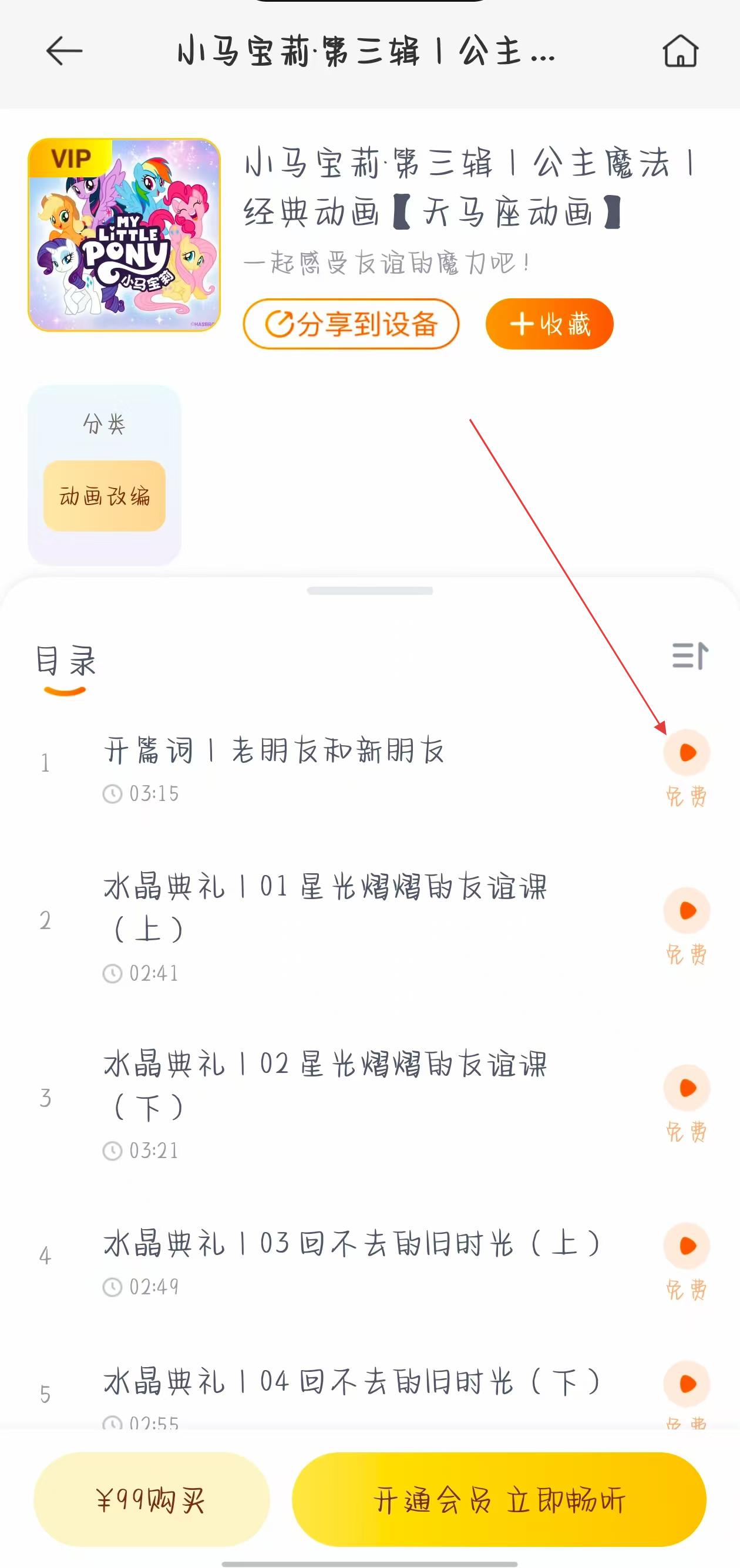Open row 04 回不去的旧时光（下）
Screen dimensions: 740x1568
pyautogui.click(x=352, y=1382)
